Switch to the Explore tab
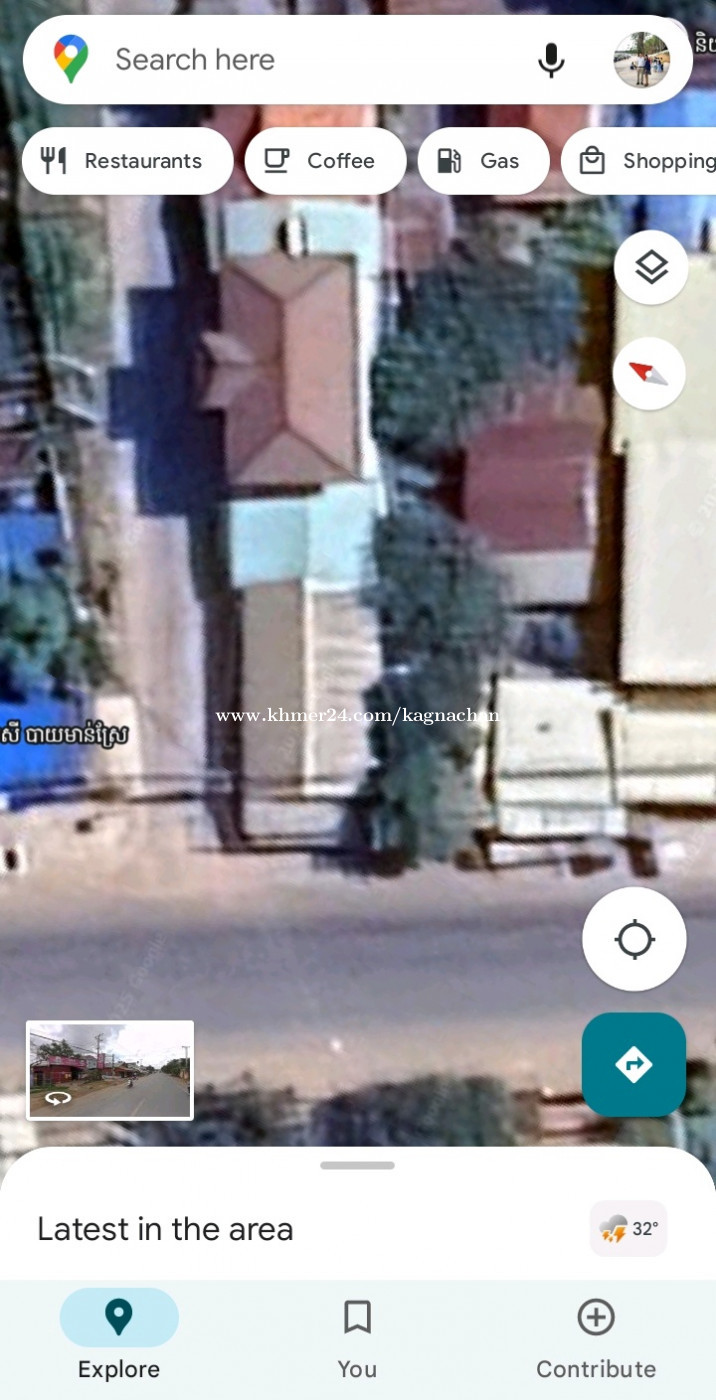This screenshot has height=1400, width=716. [x=119, y=1337]
